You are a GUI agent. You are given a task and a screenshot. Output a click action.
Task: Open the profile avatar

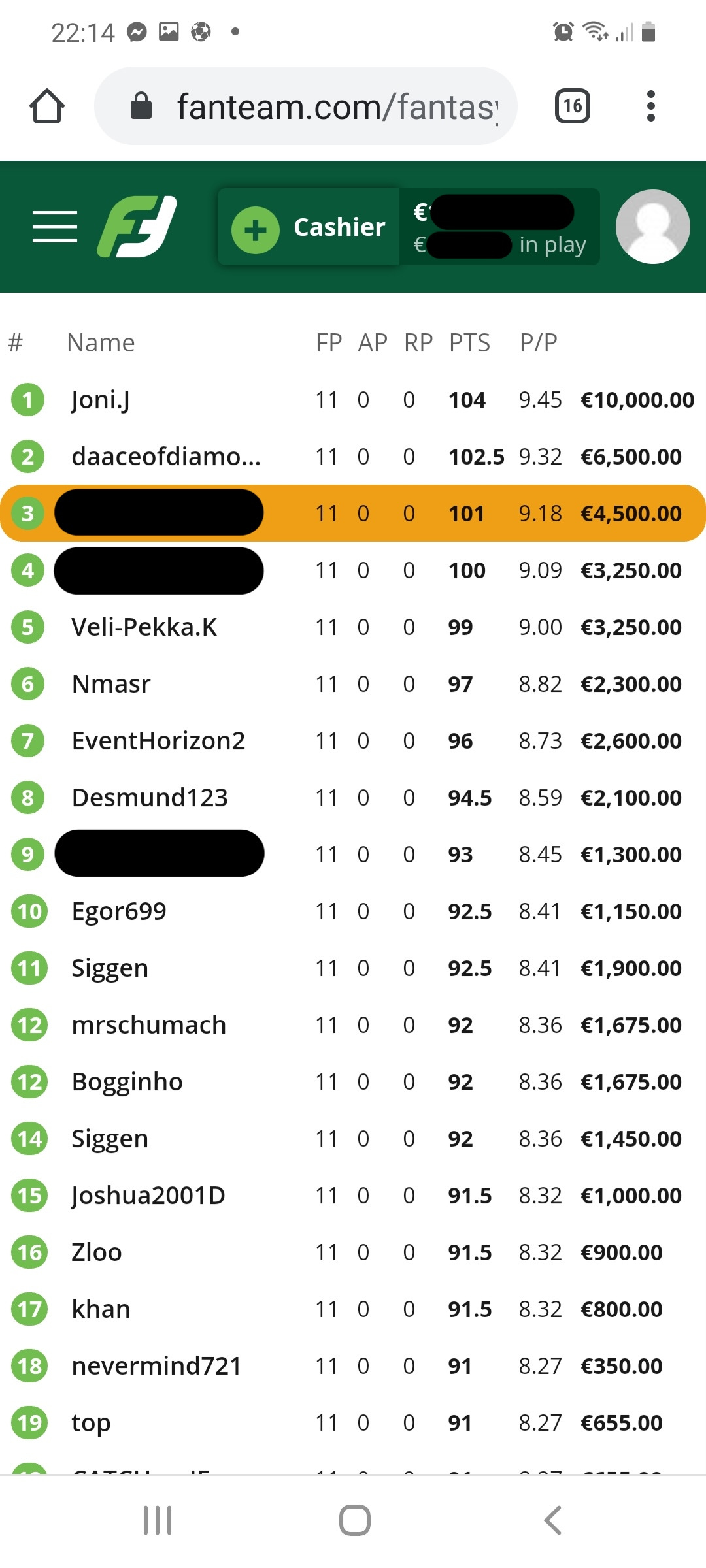point(652,227)
